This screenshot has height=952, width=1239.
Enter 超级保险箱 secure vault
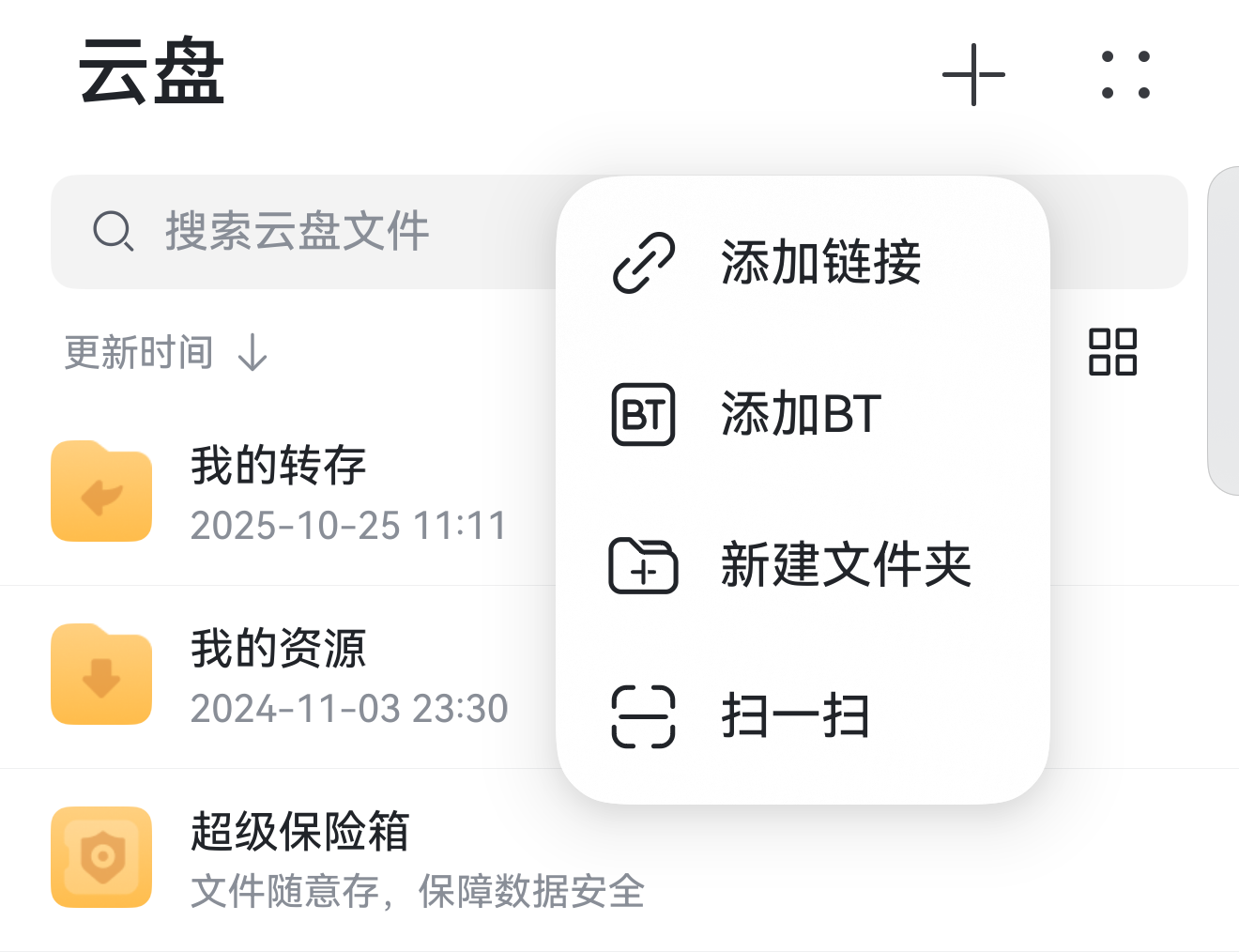pos(300,858)
